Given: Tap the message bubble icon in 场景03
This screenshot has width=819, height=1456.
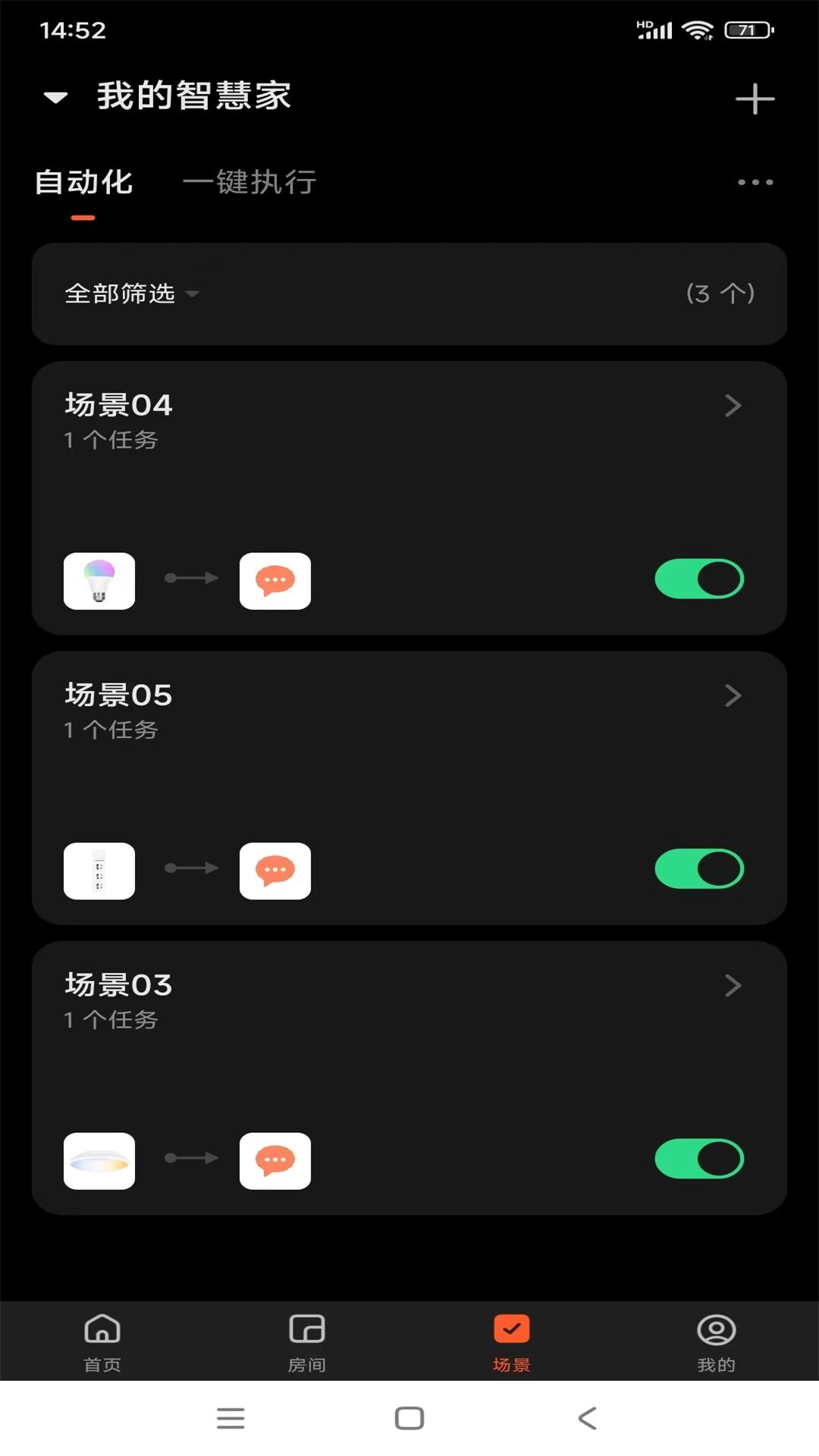Looking at the screenshot, I should click(275, 1160).
